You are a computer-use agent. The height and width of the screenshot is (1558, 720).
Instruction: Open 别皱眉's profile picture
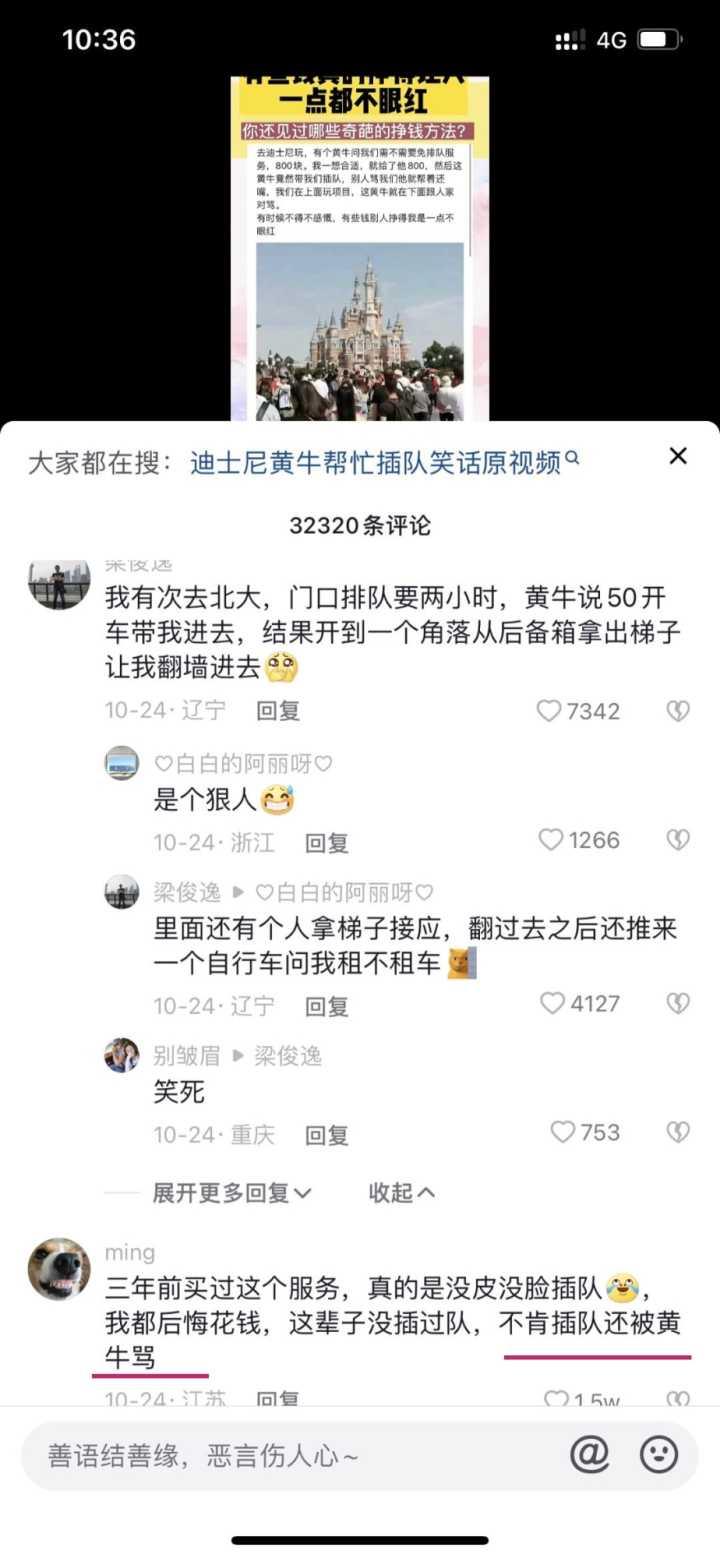click(122, 1055)
